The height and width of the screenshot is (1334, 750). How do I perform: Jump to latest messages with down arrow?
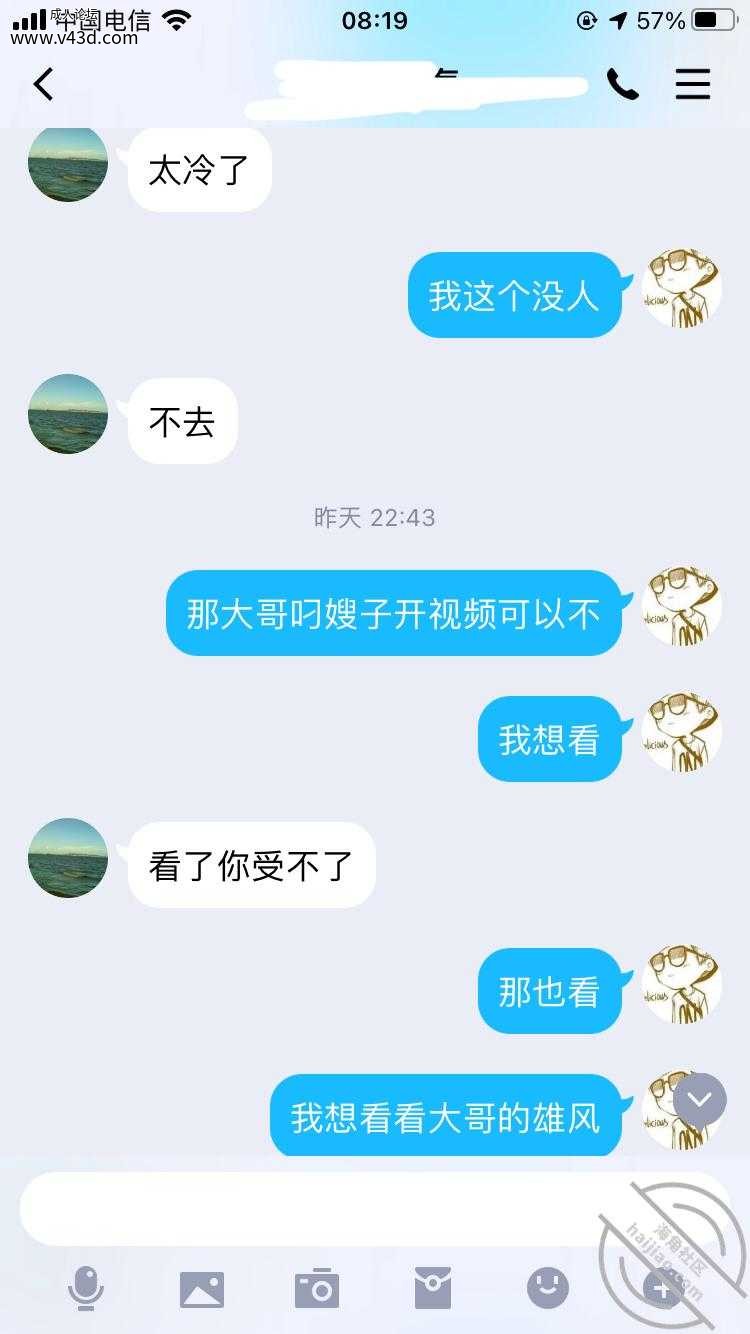[x=700, y=1099]
